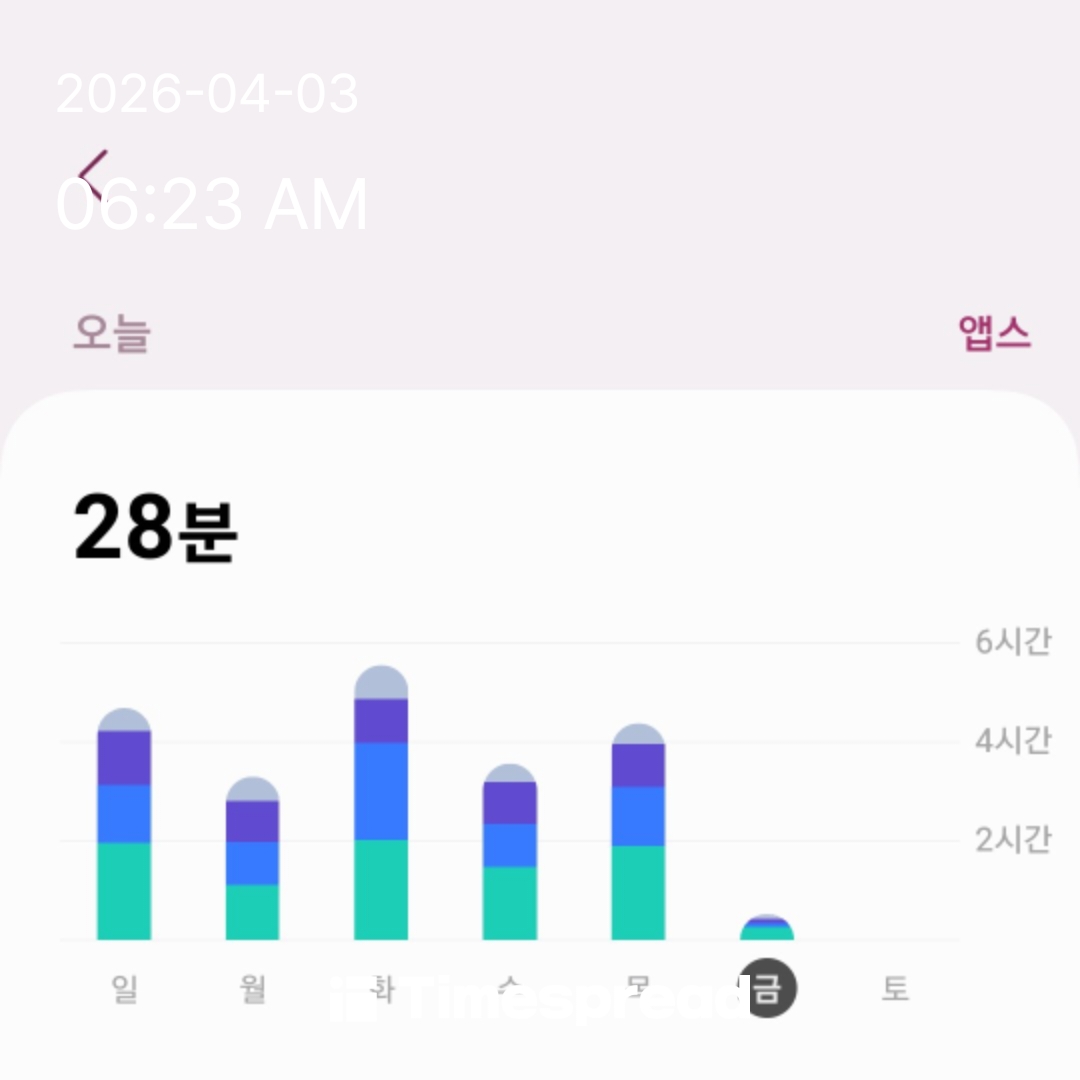
Task: Show usage for the 목 bar
Action: pos(638,833)
